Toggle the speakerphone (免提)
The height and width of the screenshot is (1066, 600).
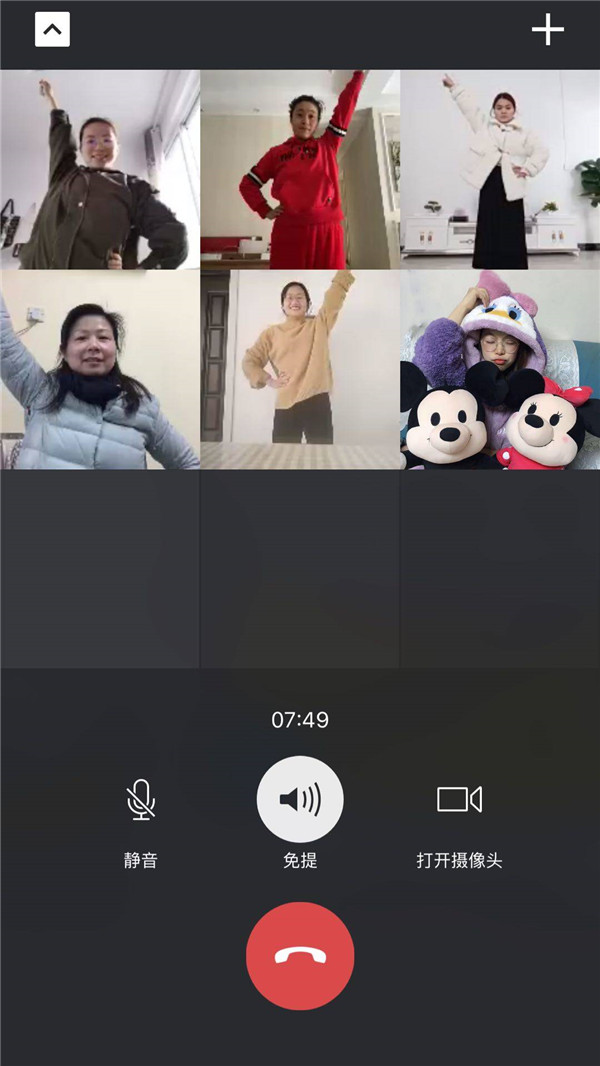pos(300,800)
